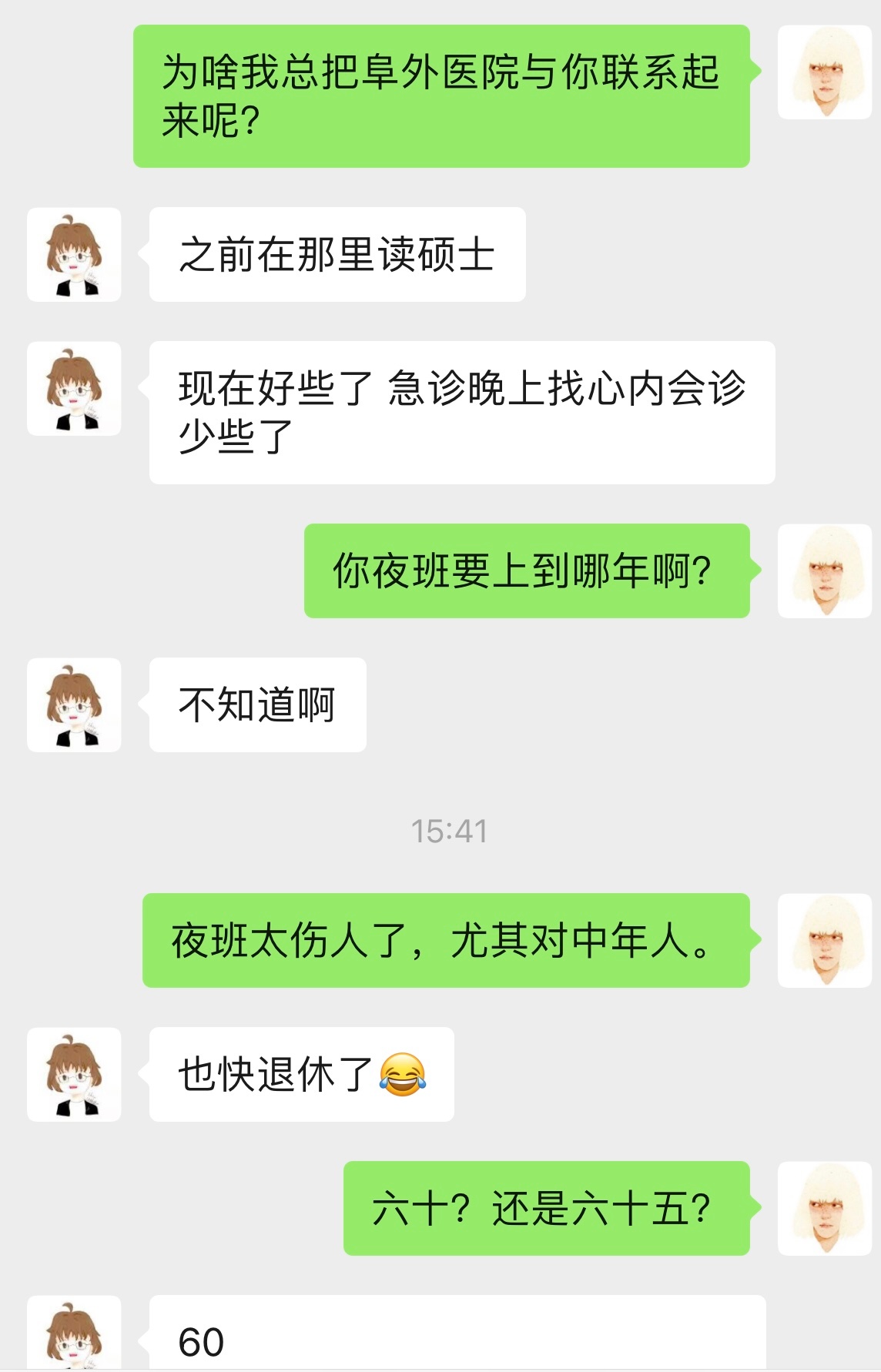Image resolution: width=881 pixels, height=1372 pixels.
Task: Open contact avatar next to 也快退休了
Action: (74, 1075)
